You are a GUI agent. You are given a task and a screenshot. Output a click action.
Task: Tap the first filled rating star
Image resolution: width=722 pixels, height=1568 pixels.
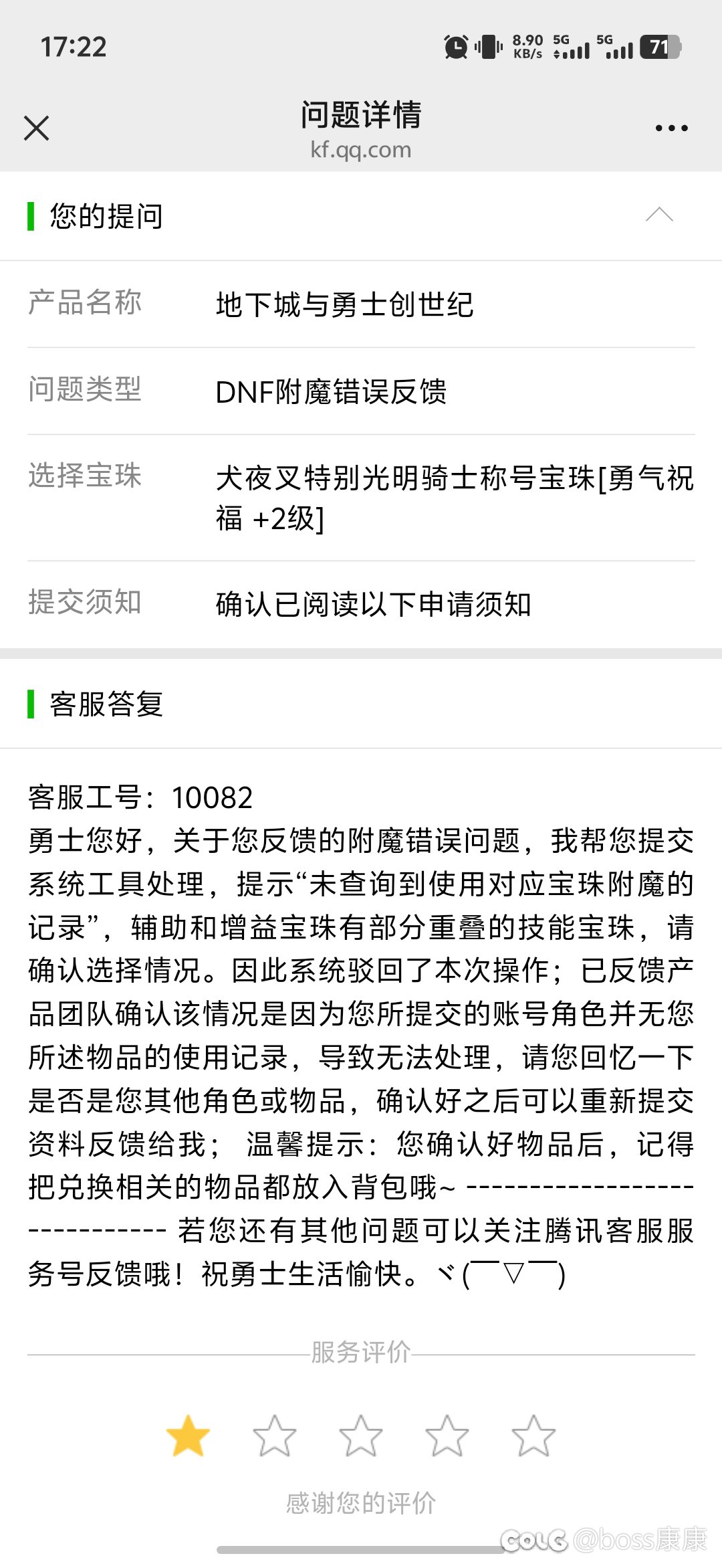[x=188, y=1436]
